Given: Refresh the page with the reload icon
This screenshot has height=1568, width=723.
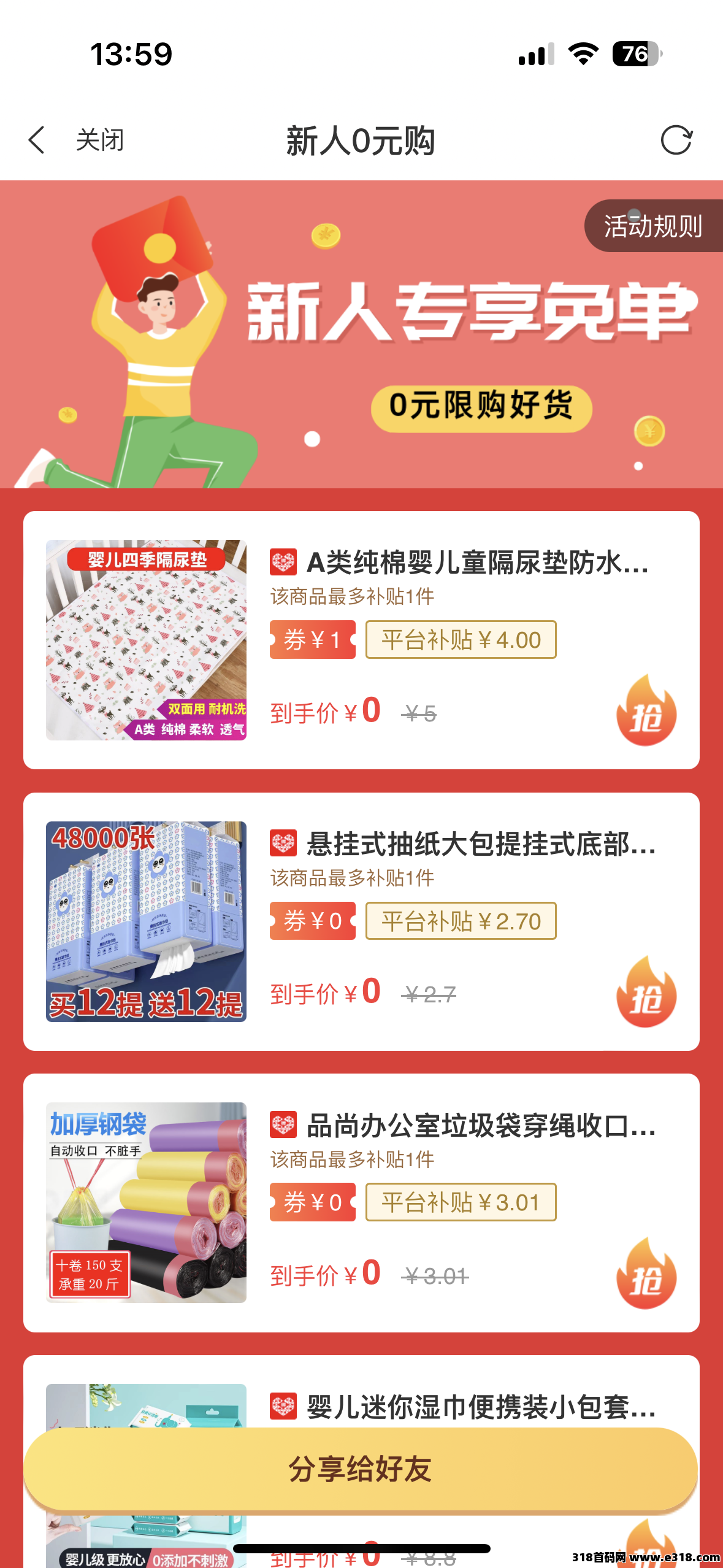Looking at the screenshot, I should pos(676,140).
